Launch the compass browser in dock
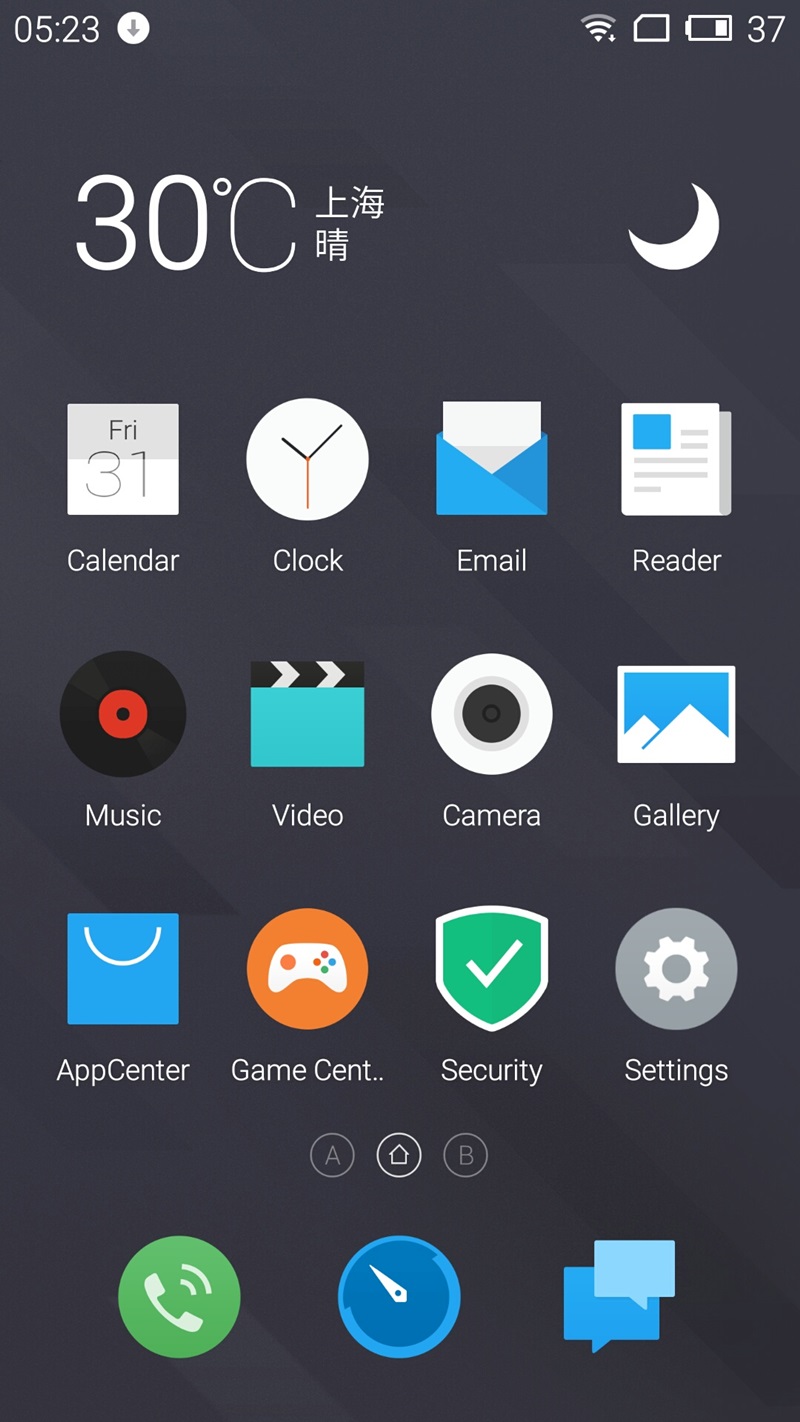 pos(399,1297)
